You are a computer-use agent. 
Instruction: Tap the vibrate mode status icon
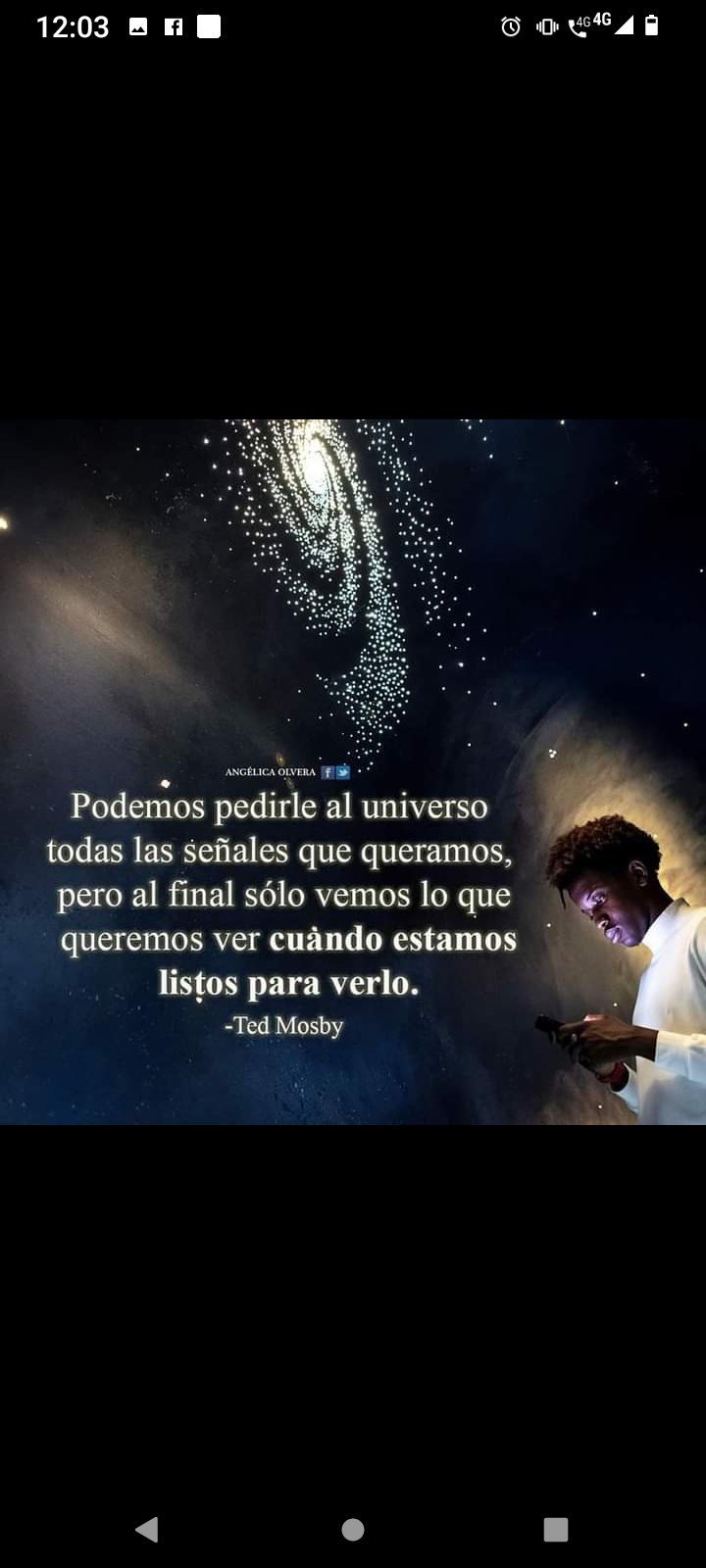[x=546, y=26]
